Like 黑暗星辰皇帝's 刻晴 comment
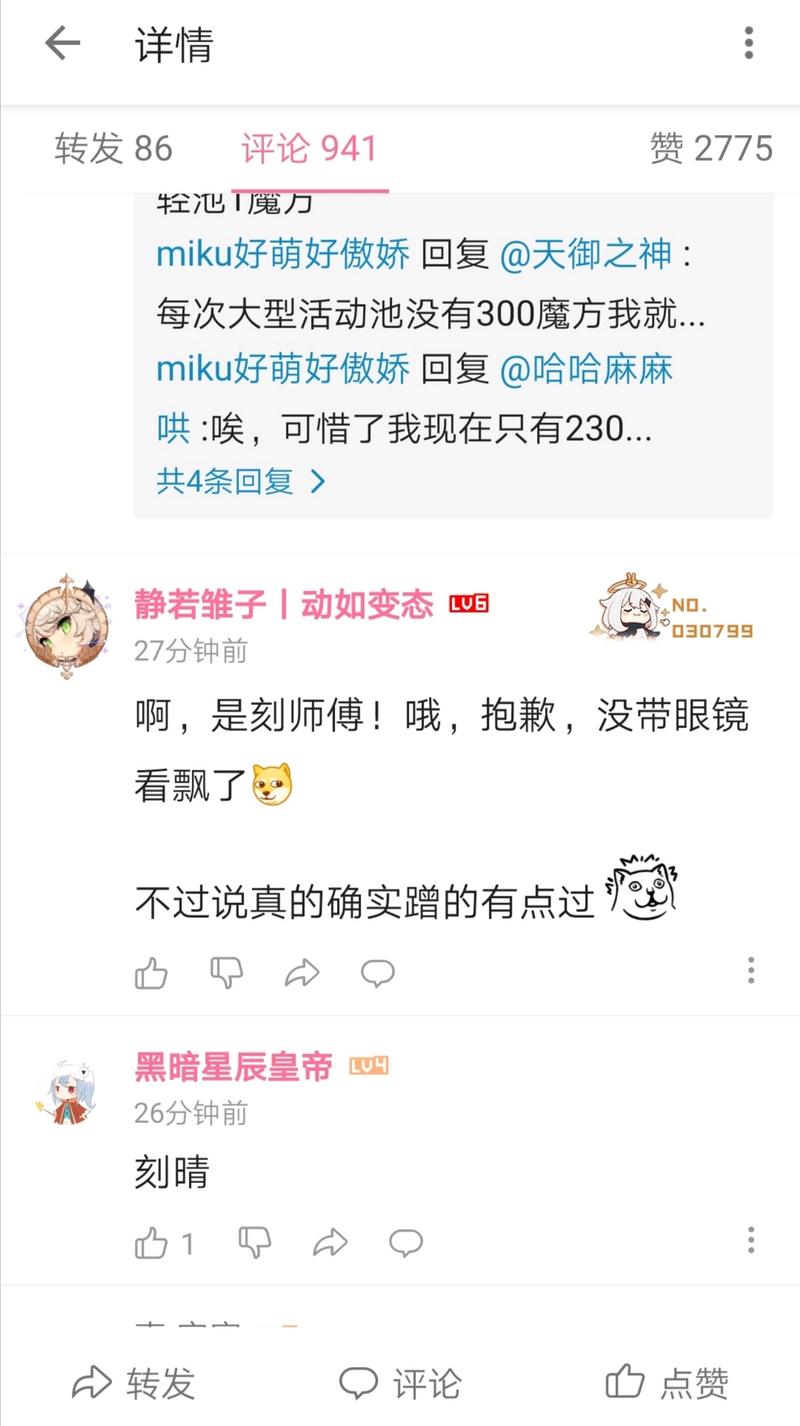This screenshot has height=1426, width=800. (153, 1243)
